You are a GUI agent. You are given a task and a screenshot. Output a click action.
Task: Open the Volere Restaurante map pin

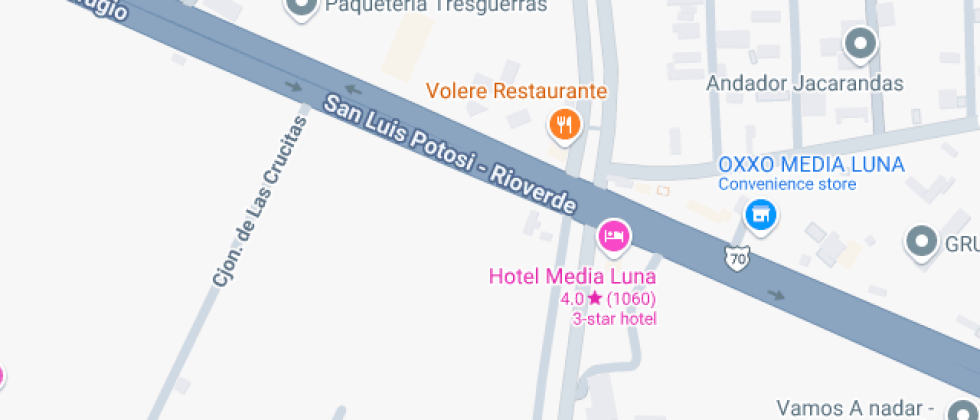click(x=565, y=125)
